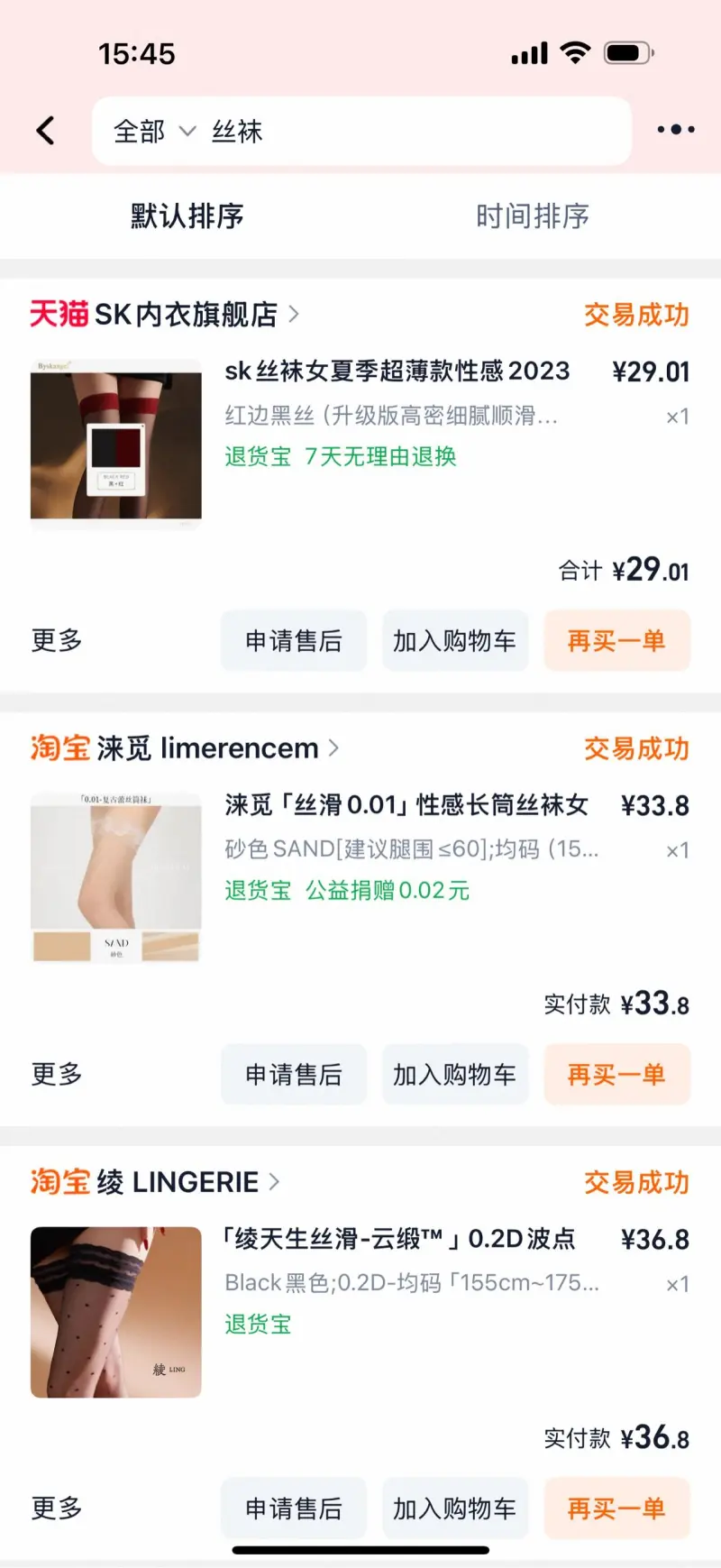View the 绫 polka dot stockings image

click(x=115, y=1312)
